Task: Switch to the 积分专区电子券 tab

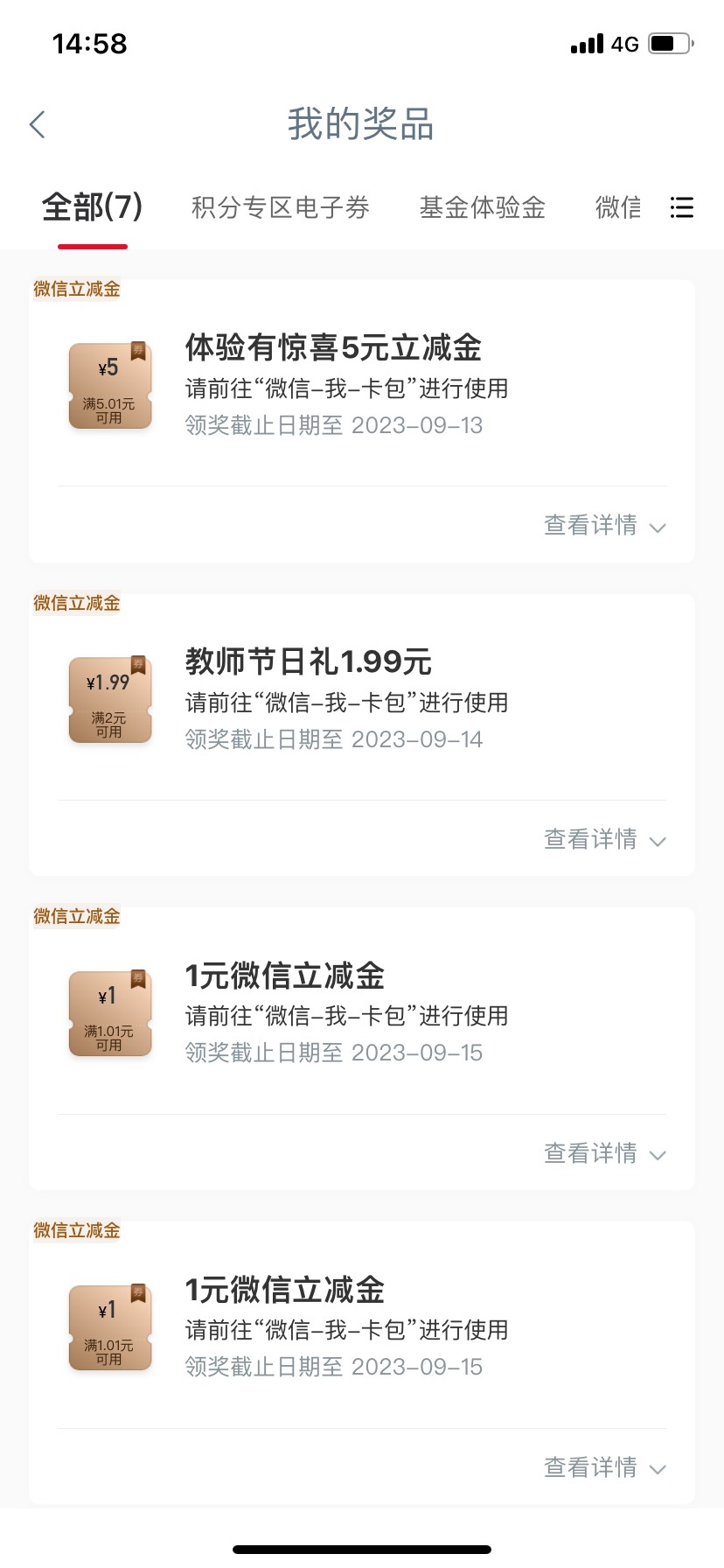Action: pos(281,207)
